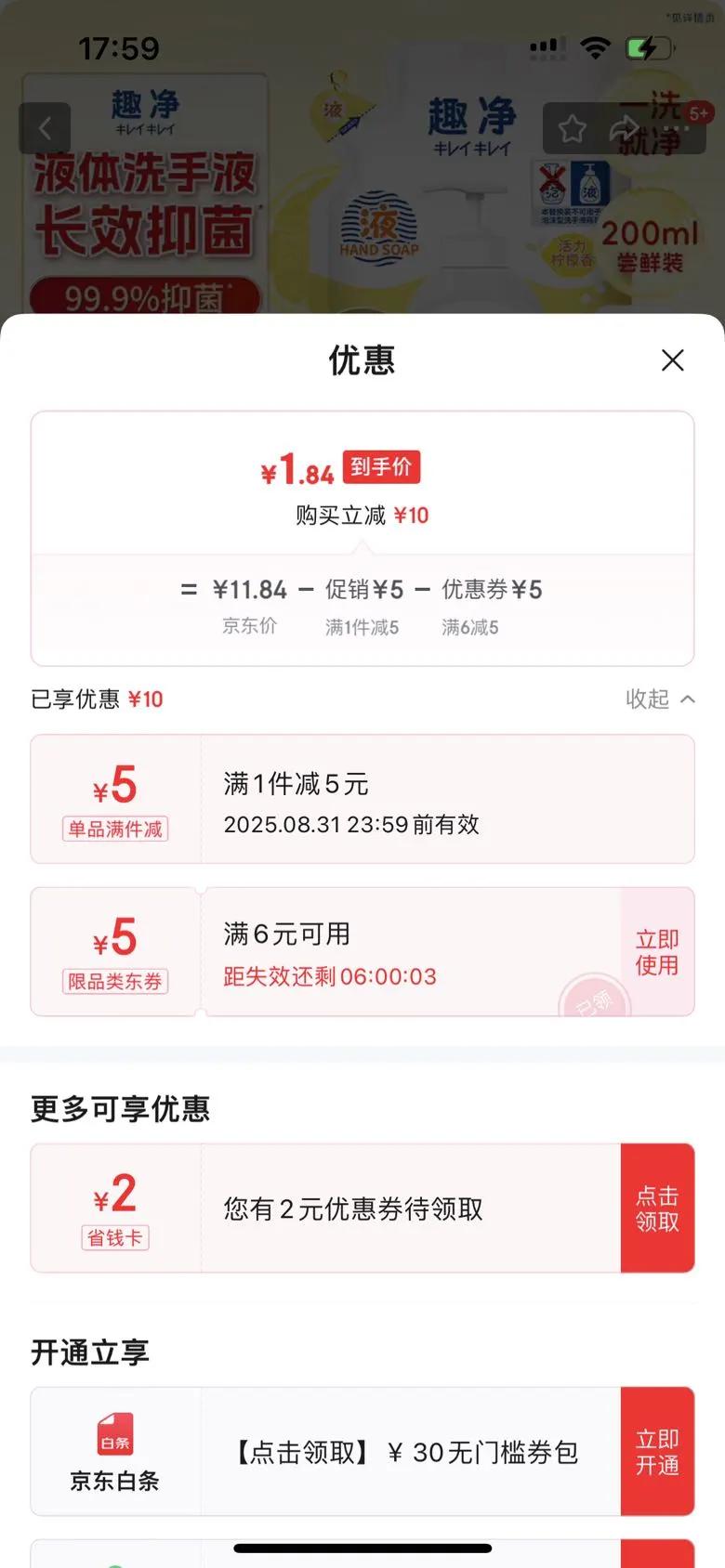Open the 满1件减5元 promotion card
This screenshot has height=1568, width=725.
pos(362,799)
